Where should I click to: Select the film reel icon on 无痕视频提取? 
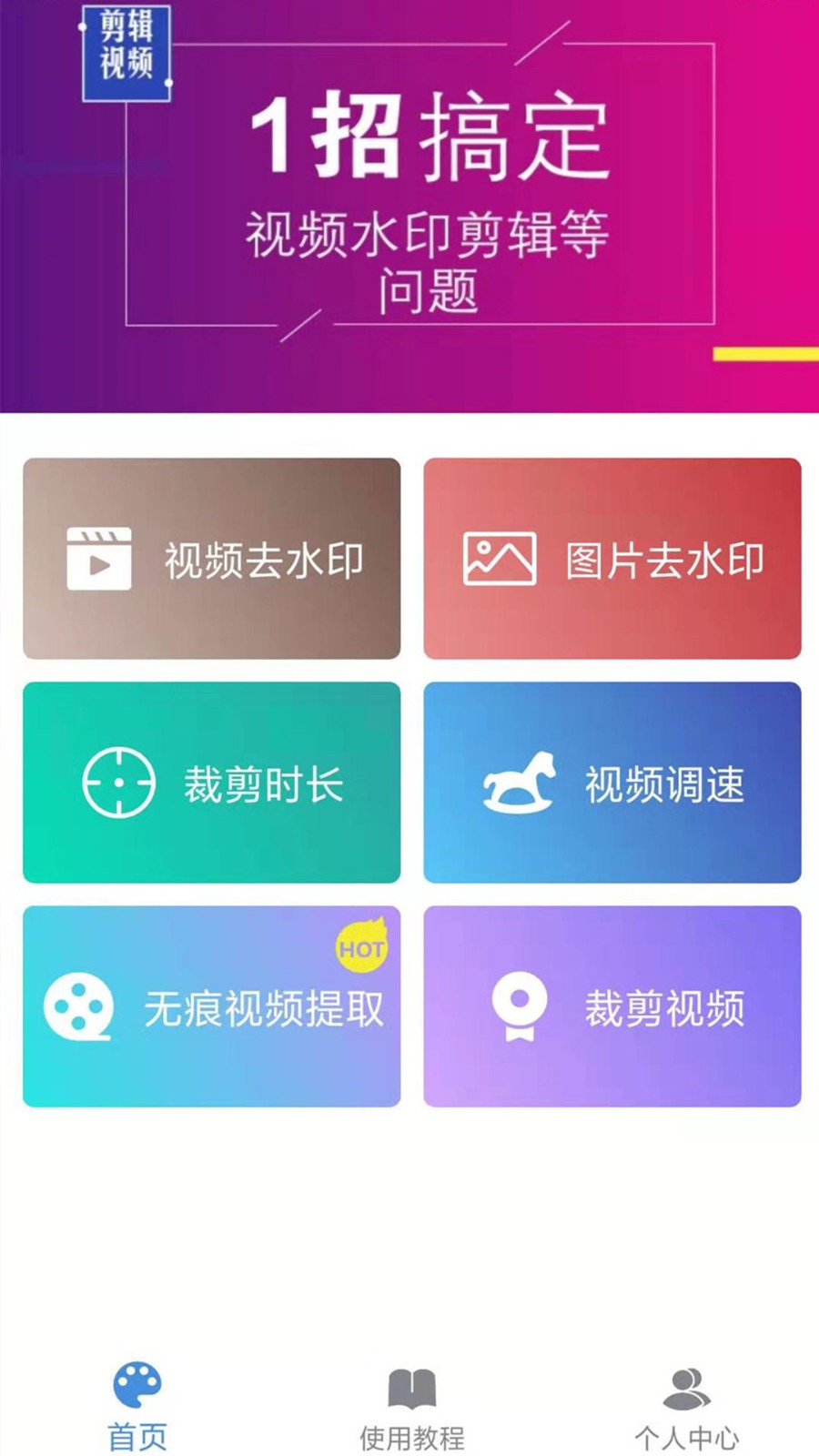coord(82,1007)
